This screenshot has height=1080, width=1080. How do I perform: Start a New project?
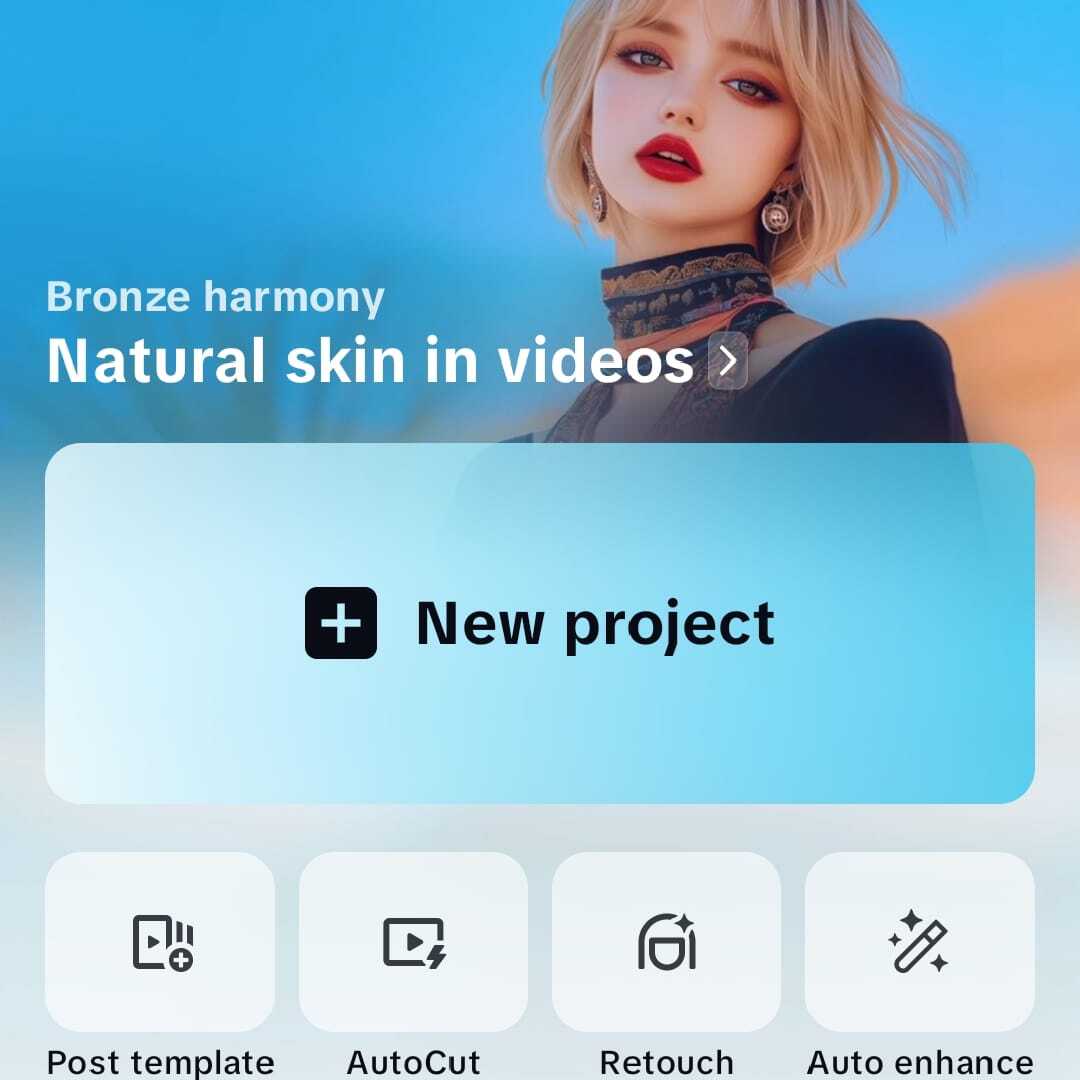point(540,623)
